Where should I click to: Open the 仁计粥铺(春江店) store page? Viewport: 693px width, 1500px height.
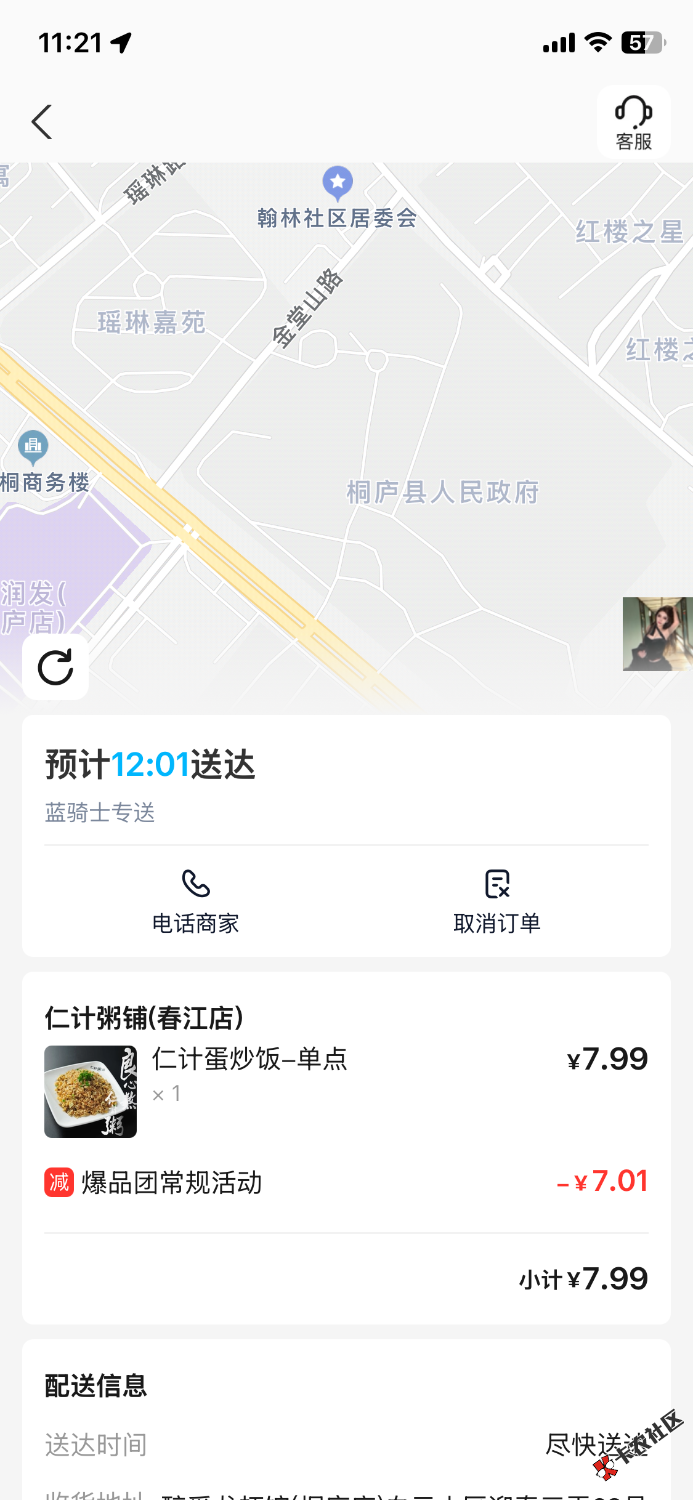pos(145,1018)
